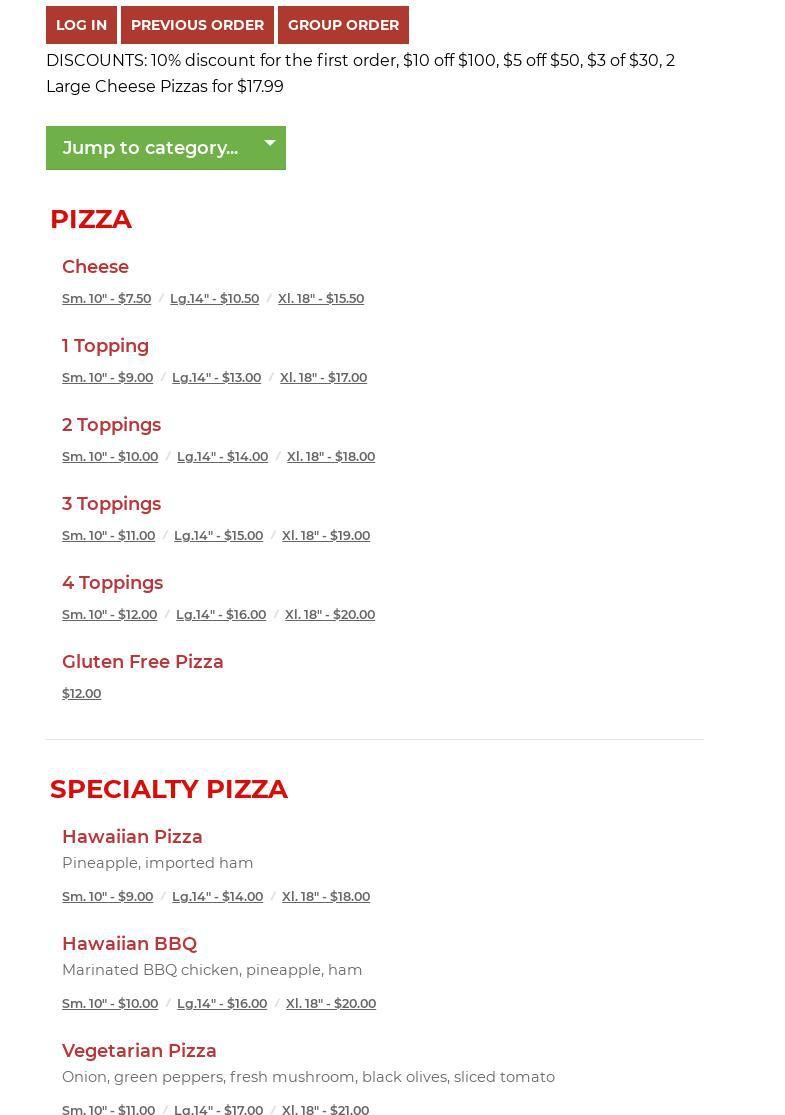Select large 14" 2 Toppings for $14.00
Image resolution: width=785 pixels, height=1115 pixels.
coord(222,456)
